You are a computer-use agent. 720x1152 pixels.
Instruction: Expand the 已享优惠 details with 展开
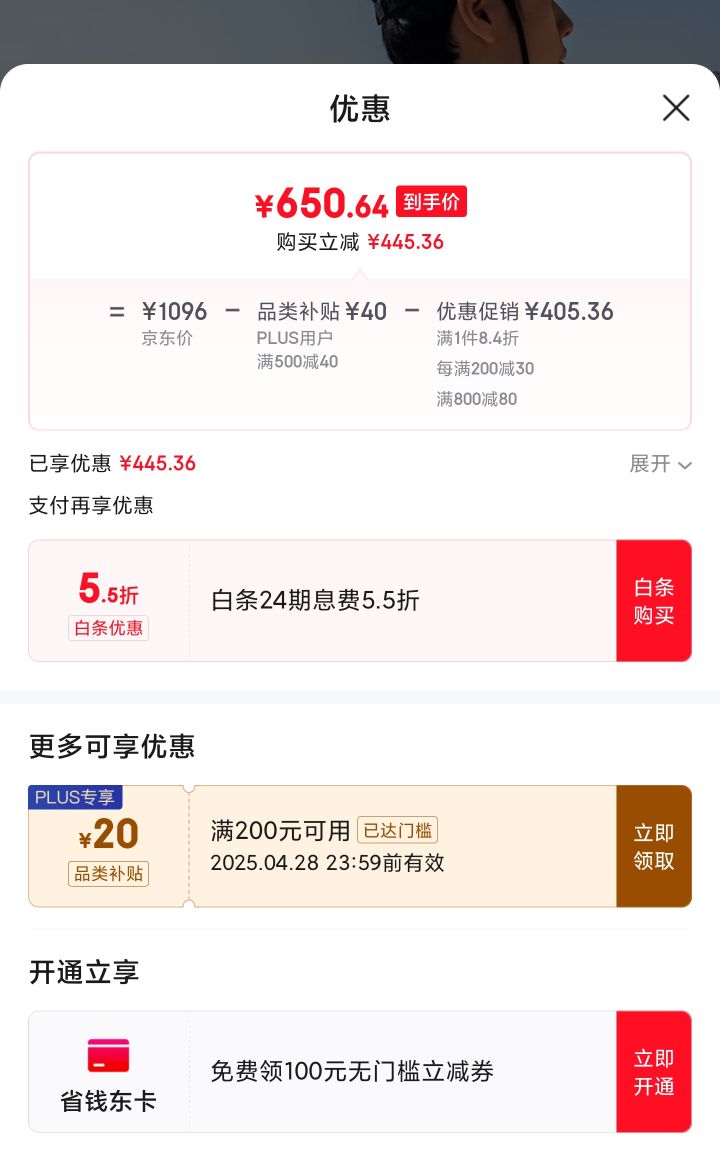(660, 464)
